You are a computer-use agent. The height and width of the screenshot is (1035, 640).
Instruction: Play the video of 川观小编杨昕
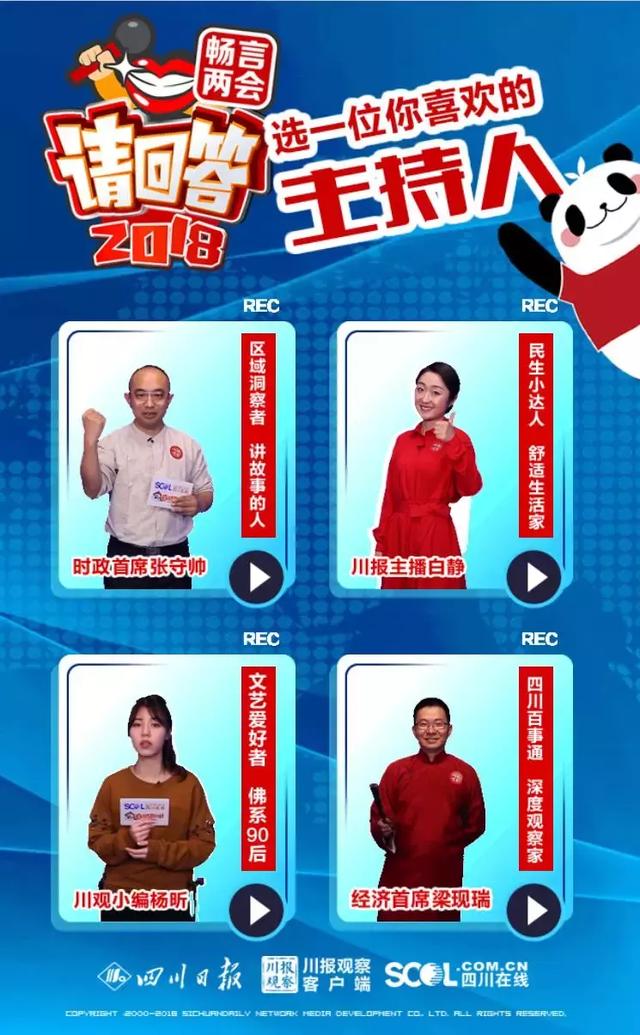(258, 909)
